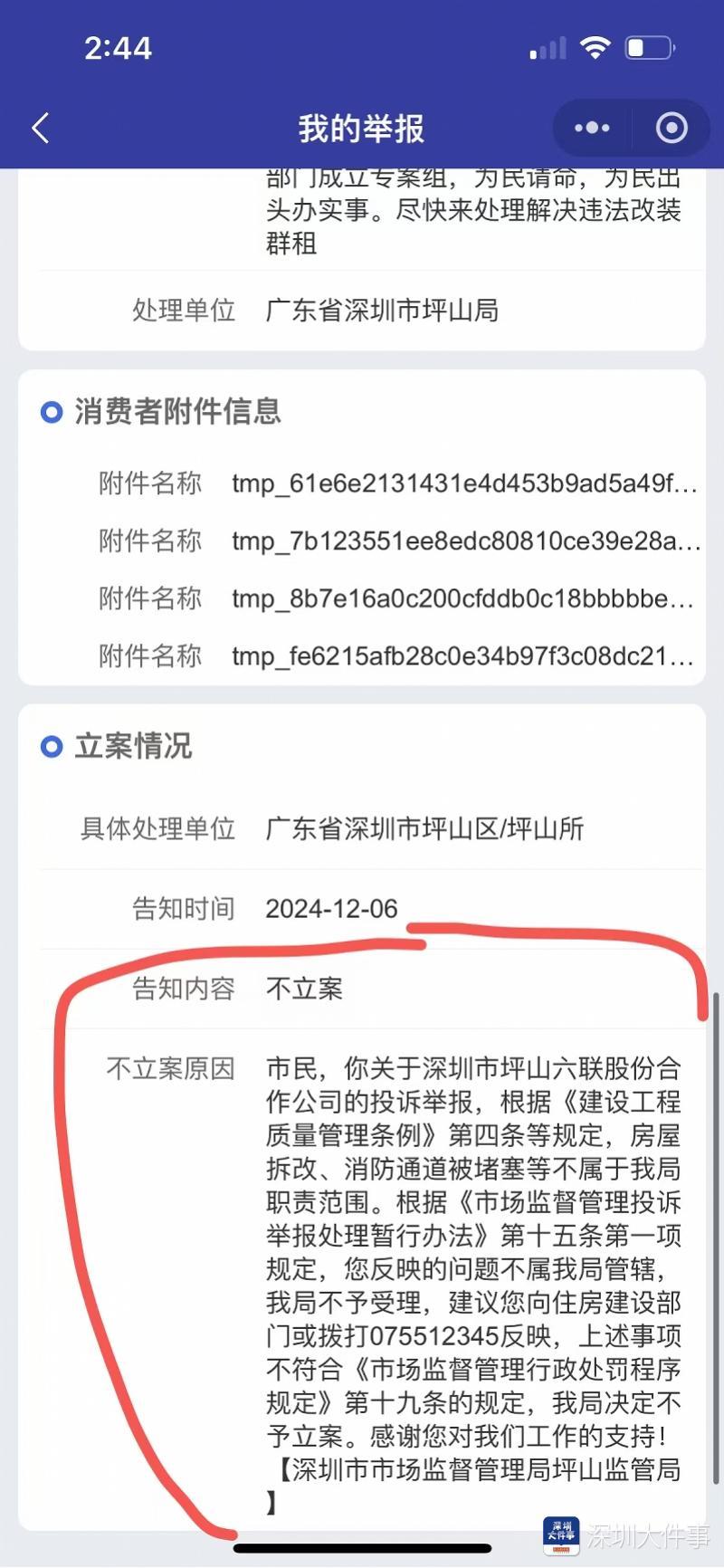Open attachment tmp_7b123551ee8edc80810ce39e28a

(464, 541)
